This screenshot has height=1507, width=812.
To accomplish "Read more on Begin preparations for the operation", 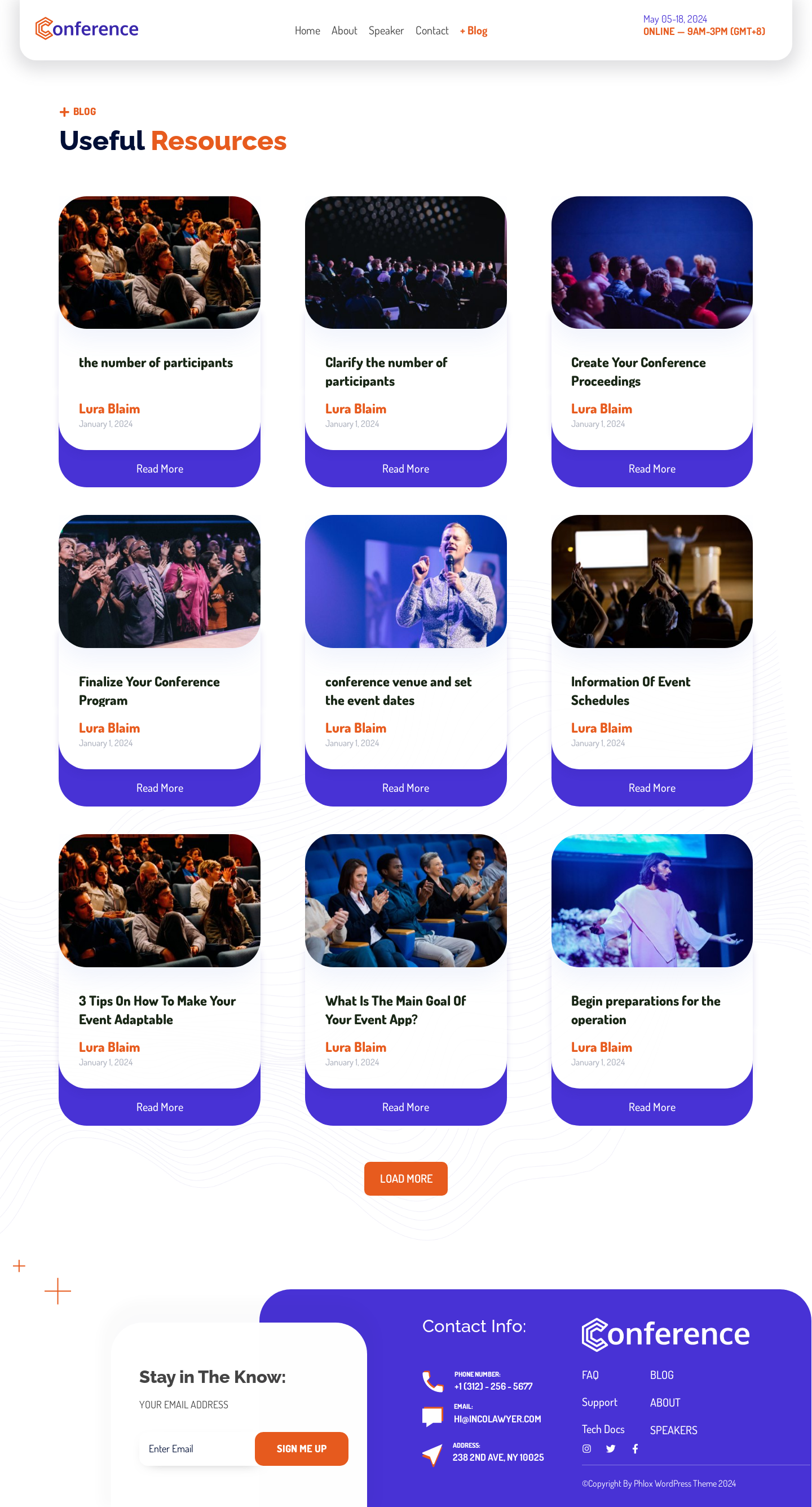I will click(651, 1107).
